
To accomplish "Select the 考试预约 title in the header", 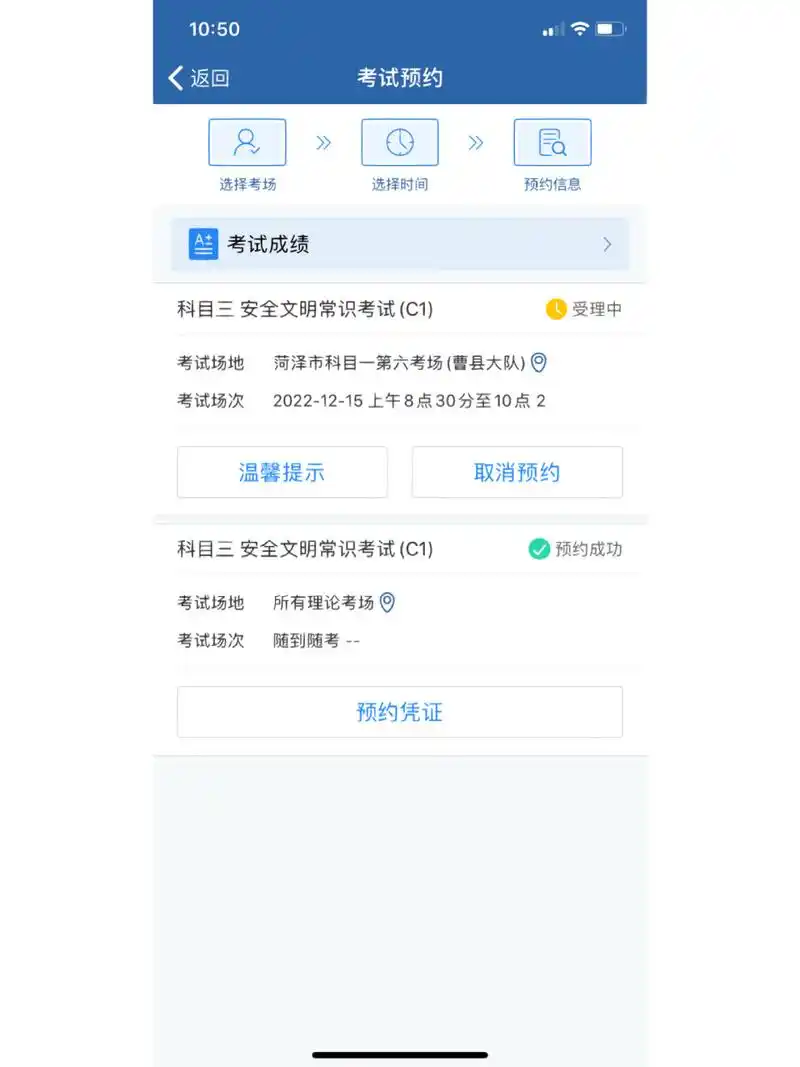I will pyautogui.click(x=399, y=77).
